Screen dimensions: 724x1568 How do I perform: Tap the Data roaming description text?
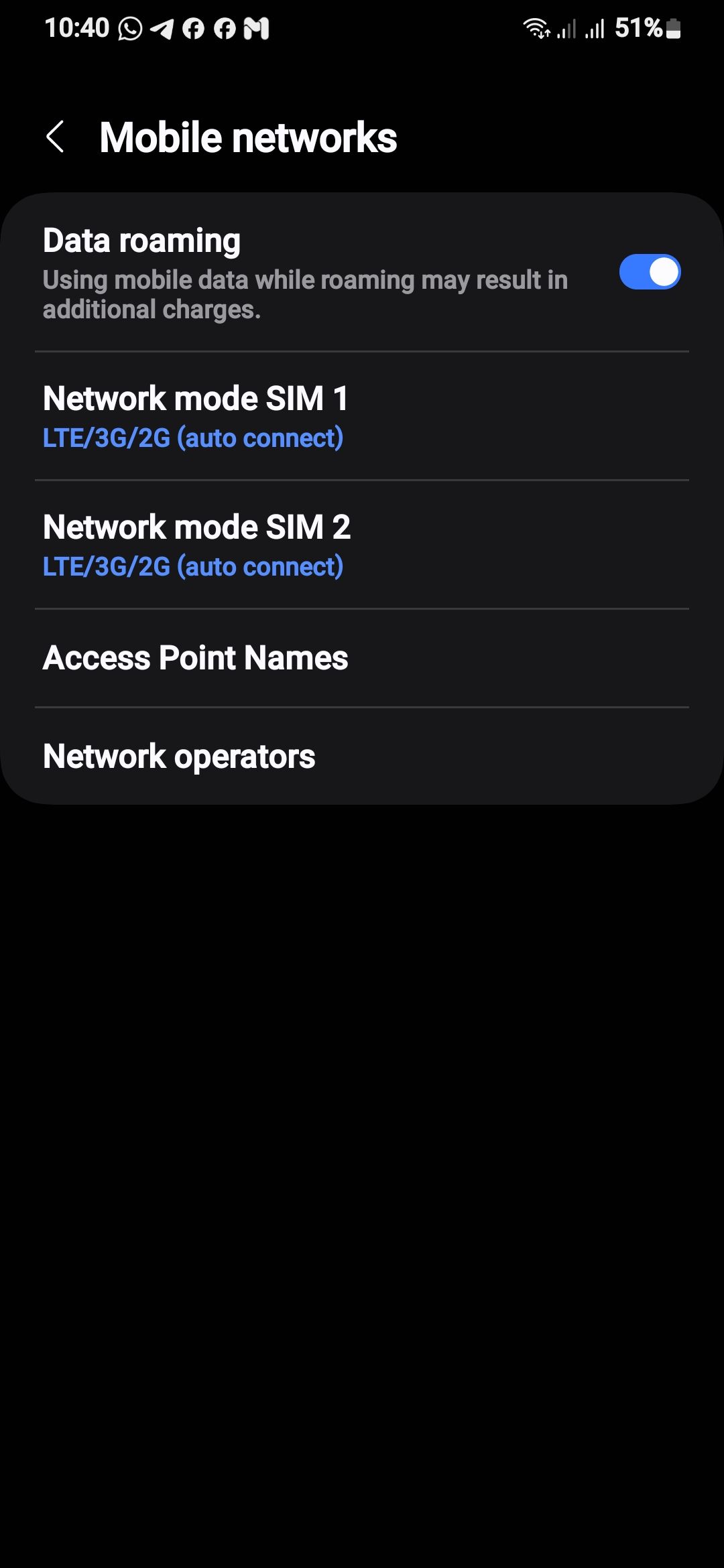[x=305, y=295]
